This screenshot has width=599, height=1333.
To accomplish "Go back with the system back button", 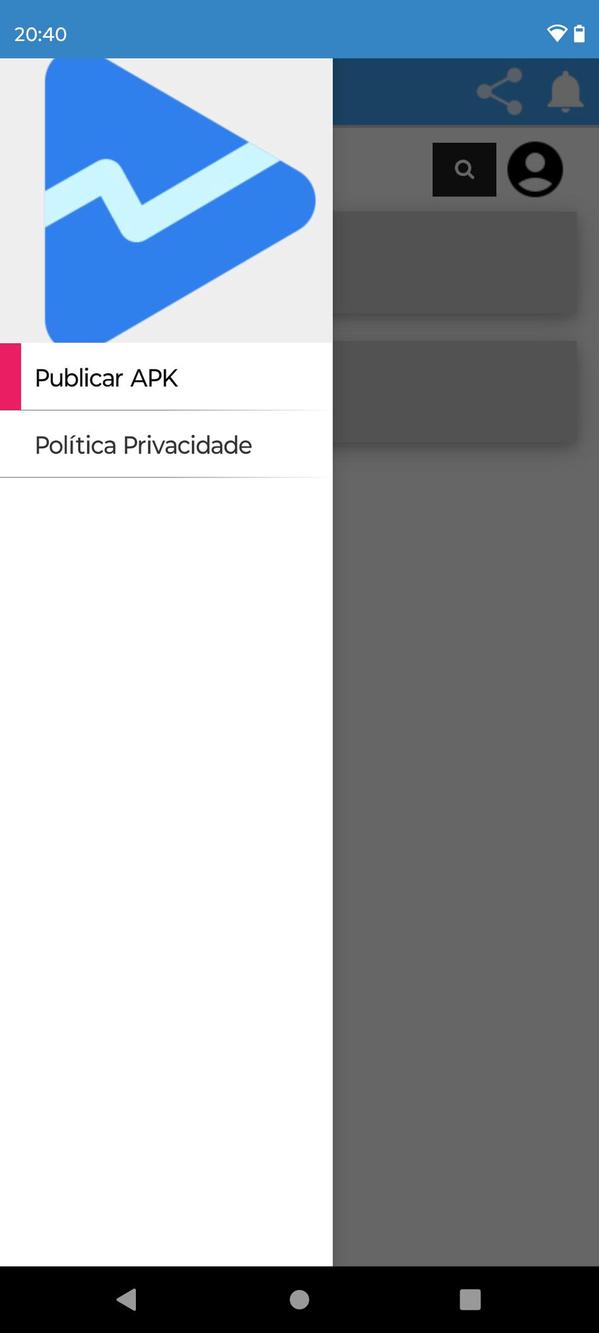I will pos(126,1299).
